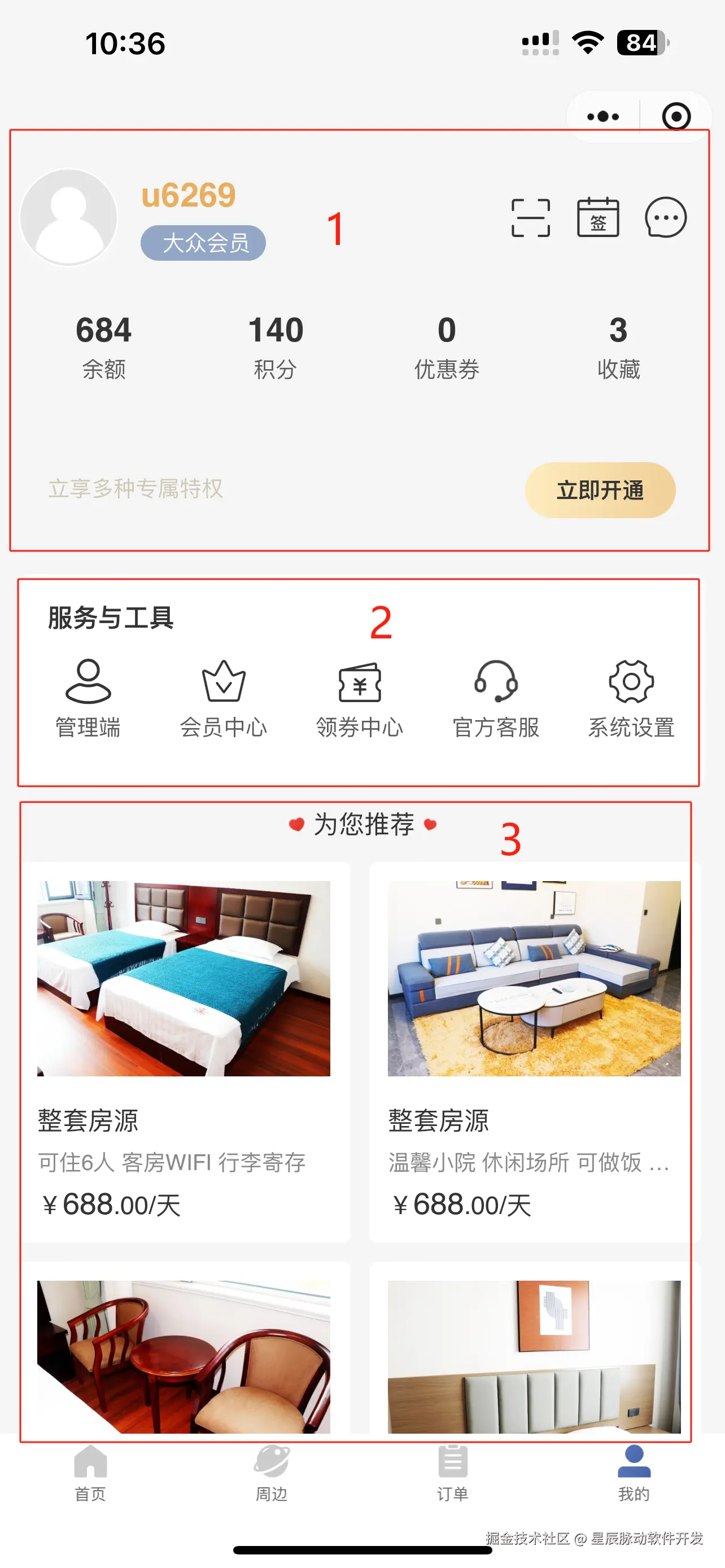725x1568 pixels.
Task: Open the daily sign-in calendar icon
Action: (598, 217)
